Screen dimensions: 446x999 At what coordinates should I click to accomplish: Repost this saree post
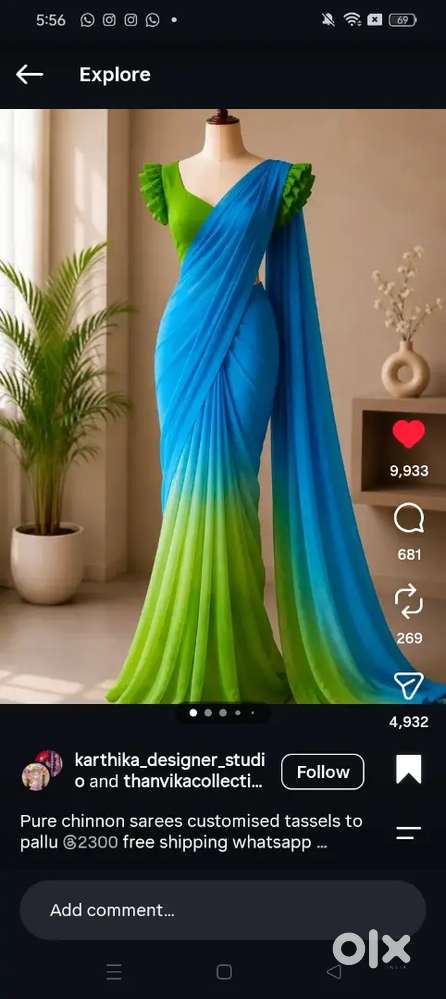408,601
